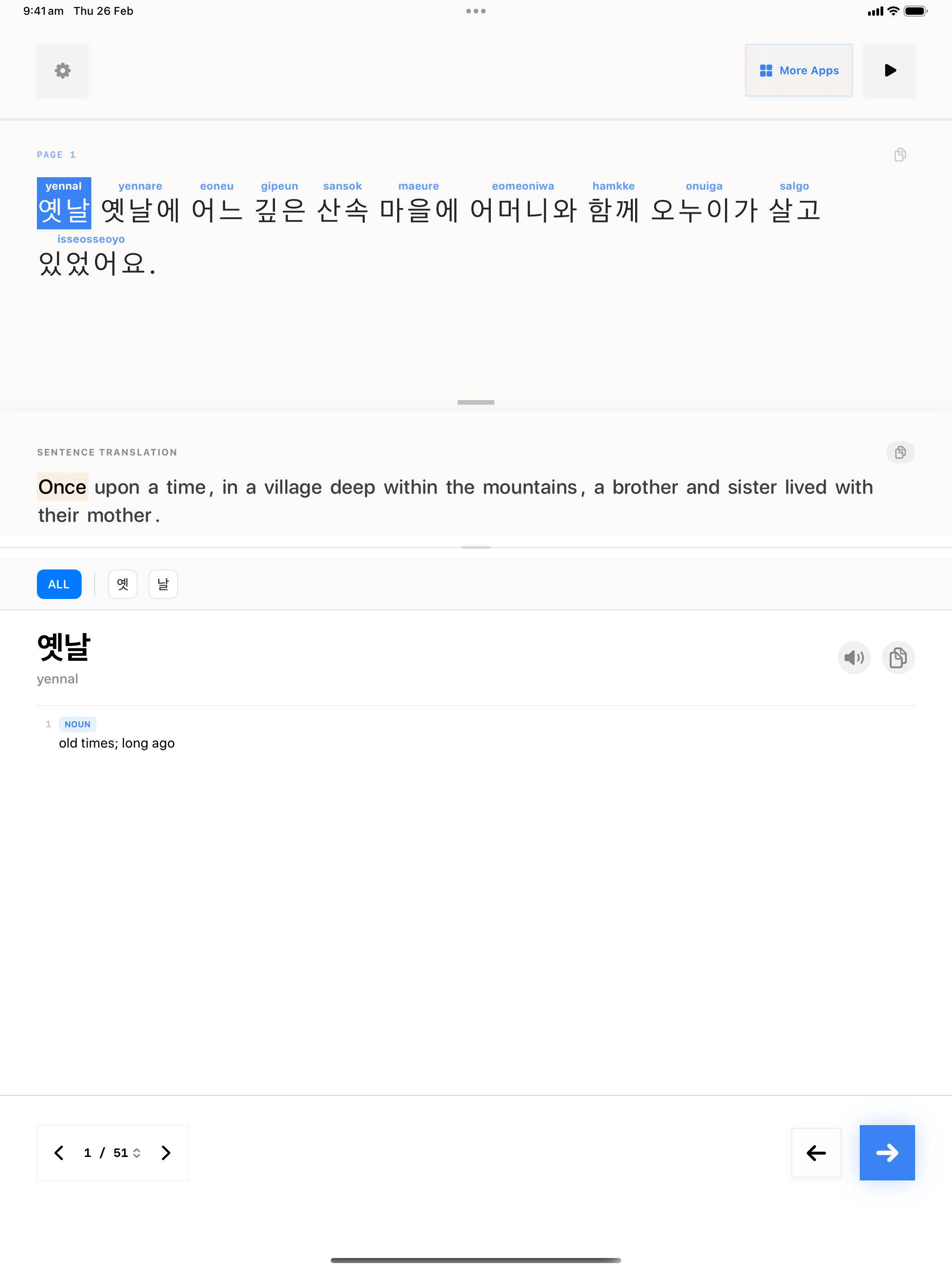Open the More Apps button

(x=798, y=71)
